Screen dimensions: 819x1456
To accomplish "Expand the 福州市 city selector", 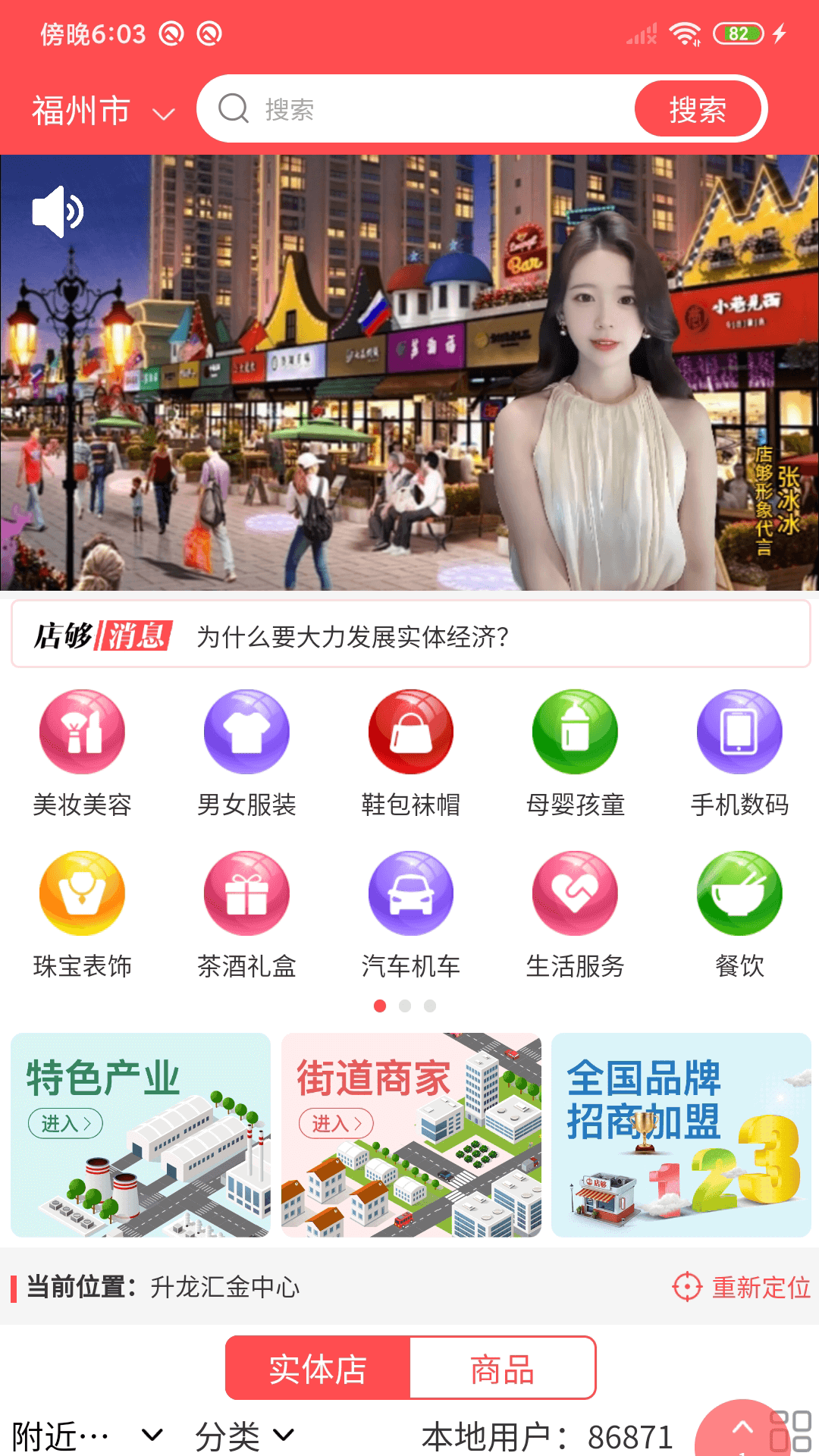I will 99,109.
